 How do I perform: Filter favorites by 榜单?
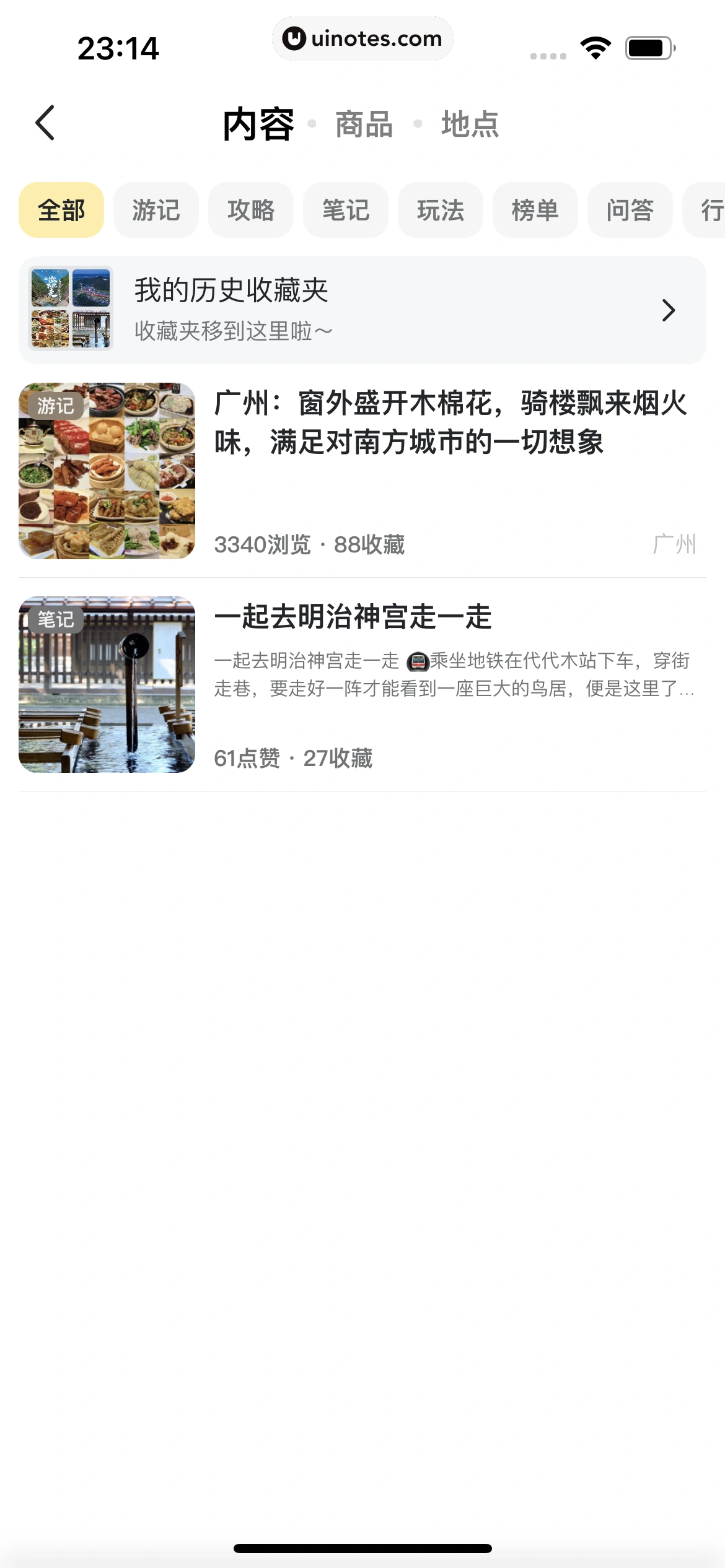pyautogui.click(x=535, y=211)
